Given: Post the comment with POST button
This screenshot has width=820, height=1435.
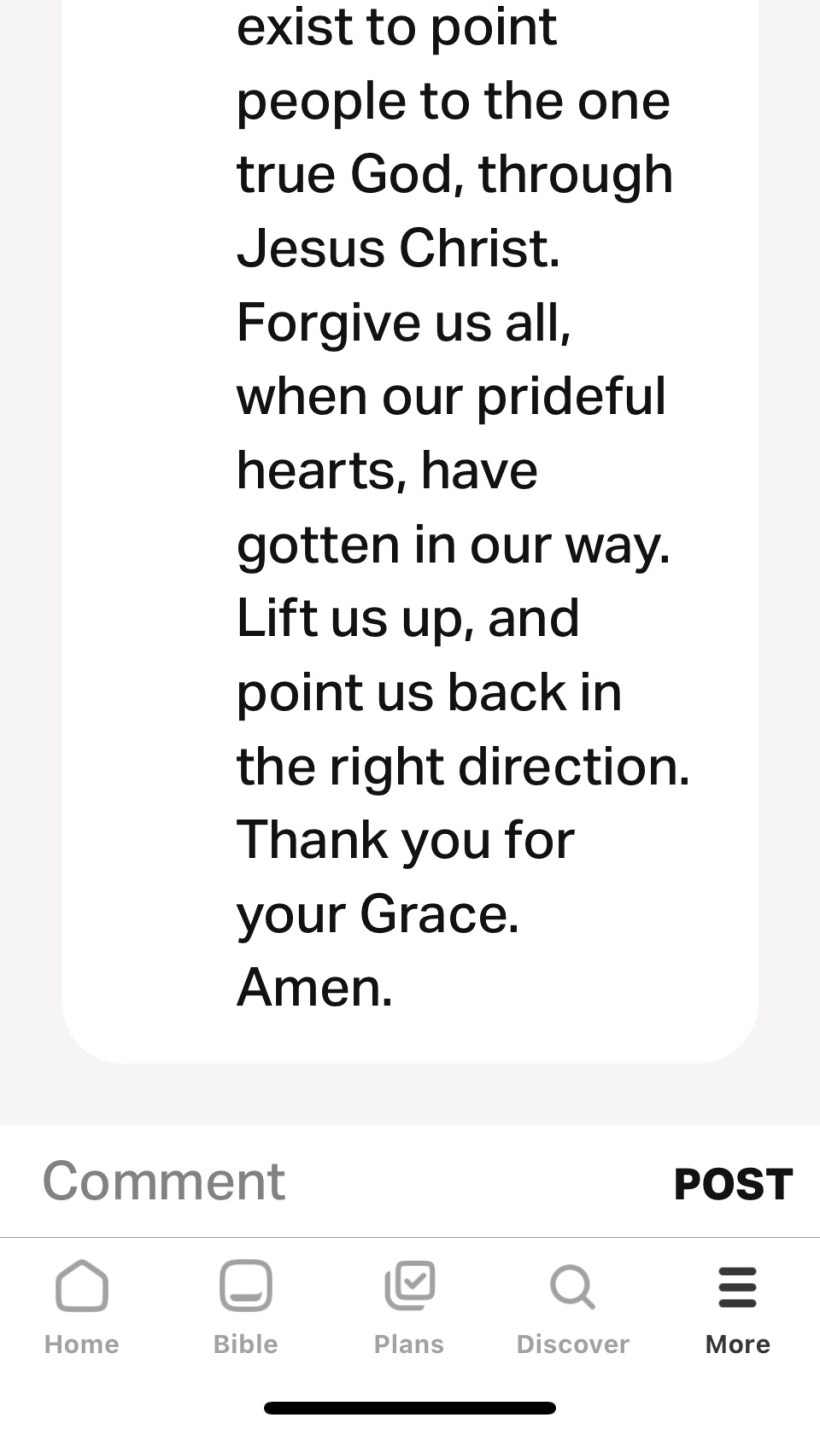Looking at the screenshot, I should pos(733,1183).
